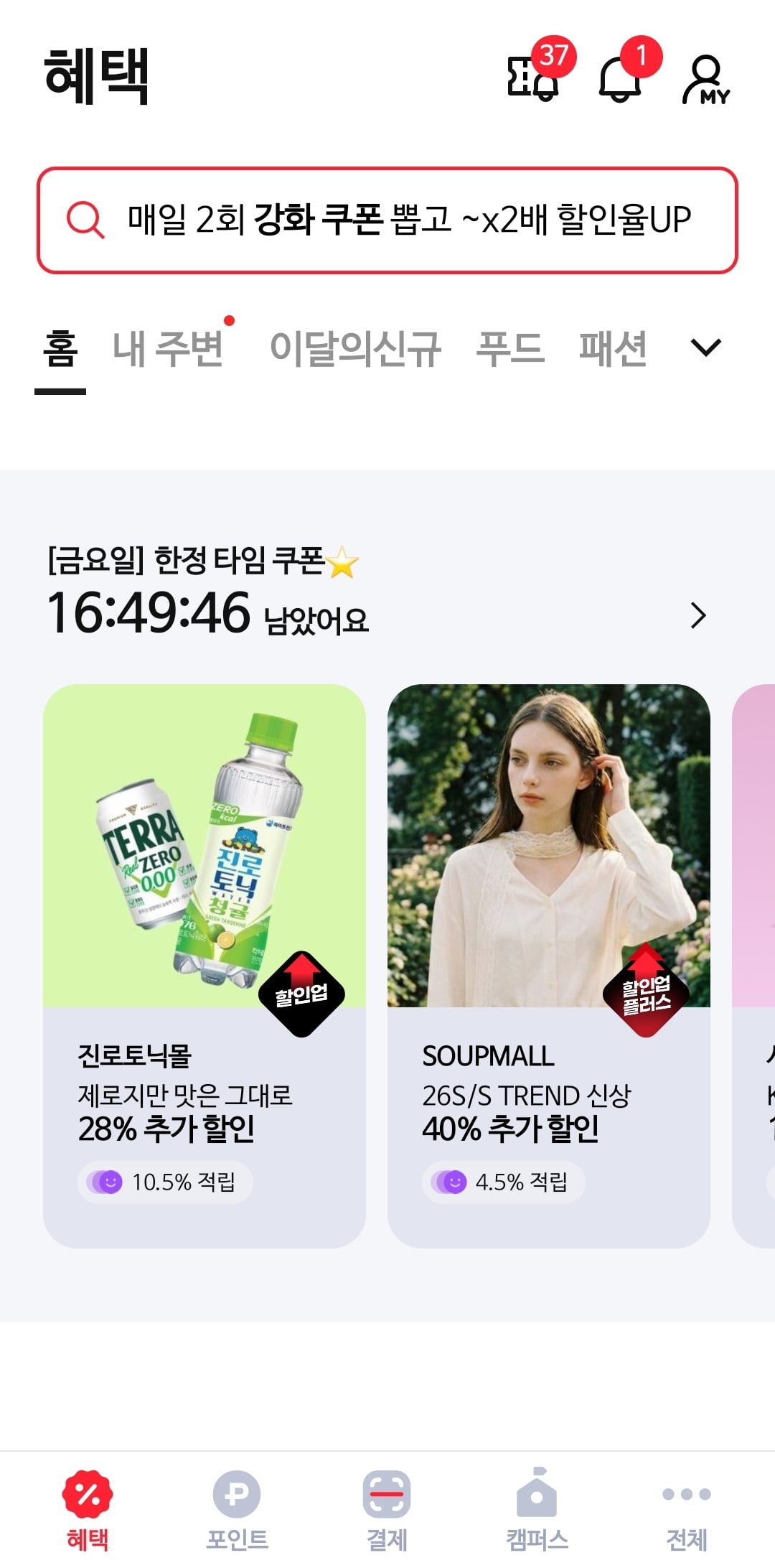The image size is (775, 1568).
Task: Go to 포인트 in bottom navigation
Action: pyautogui.click(x=237, y=1509)
